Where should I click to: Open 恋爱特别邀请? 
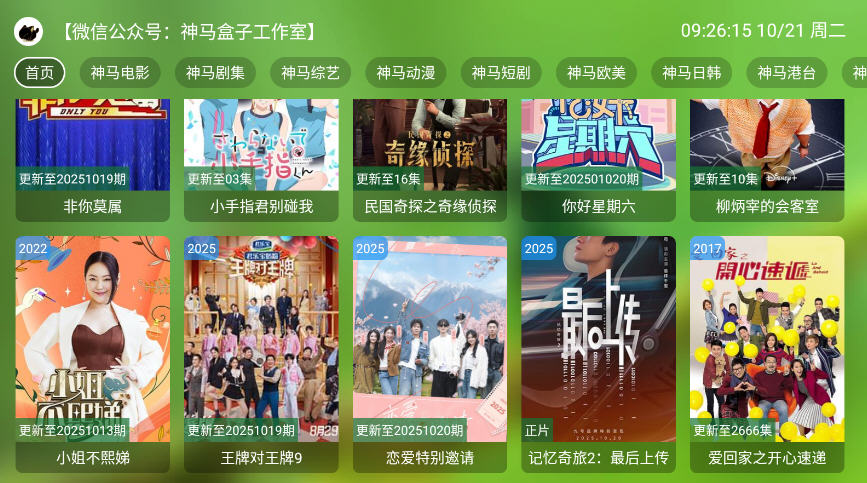(430, 345)
